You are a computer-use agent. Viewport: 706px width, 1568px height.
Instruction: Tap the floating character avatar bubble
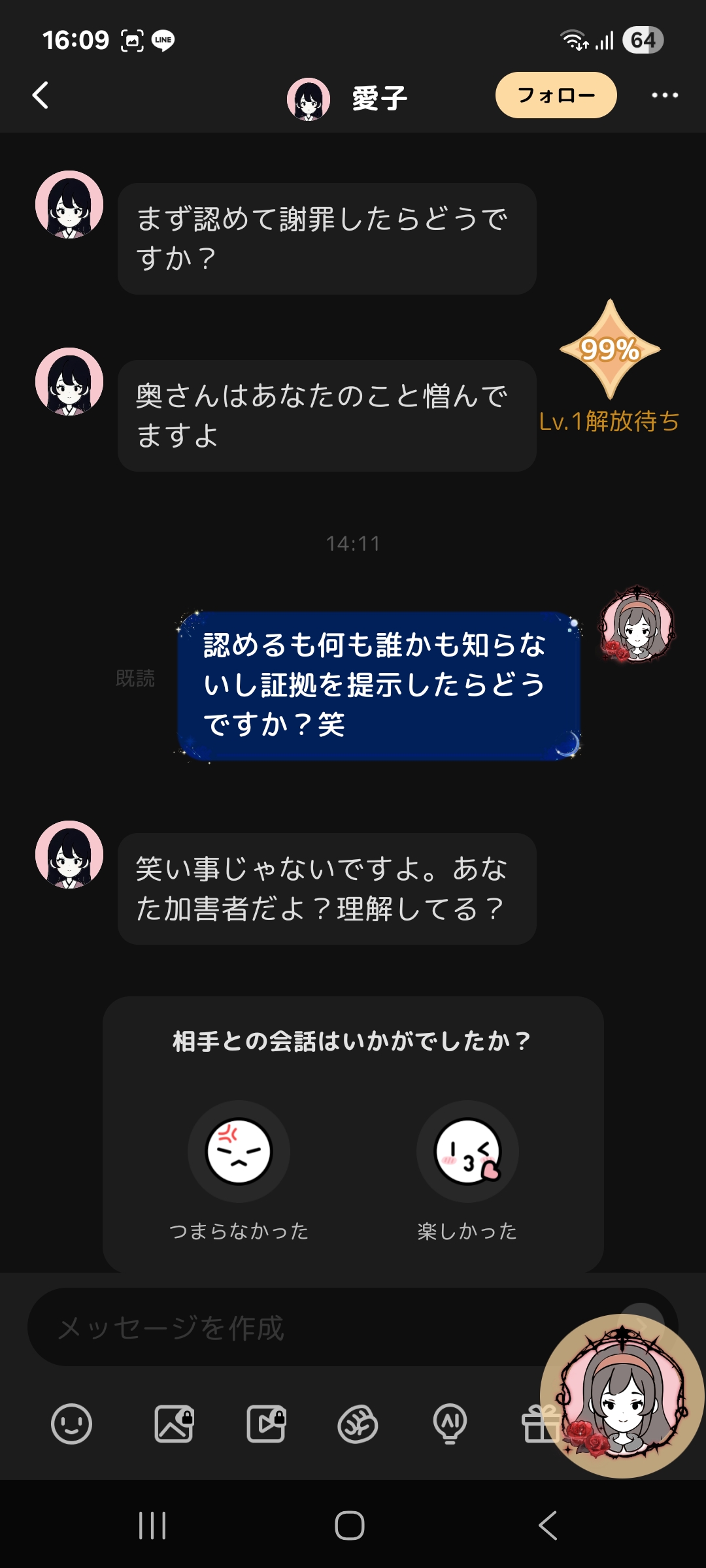pyautogui.click(x=622, y=1396)
